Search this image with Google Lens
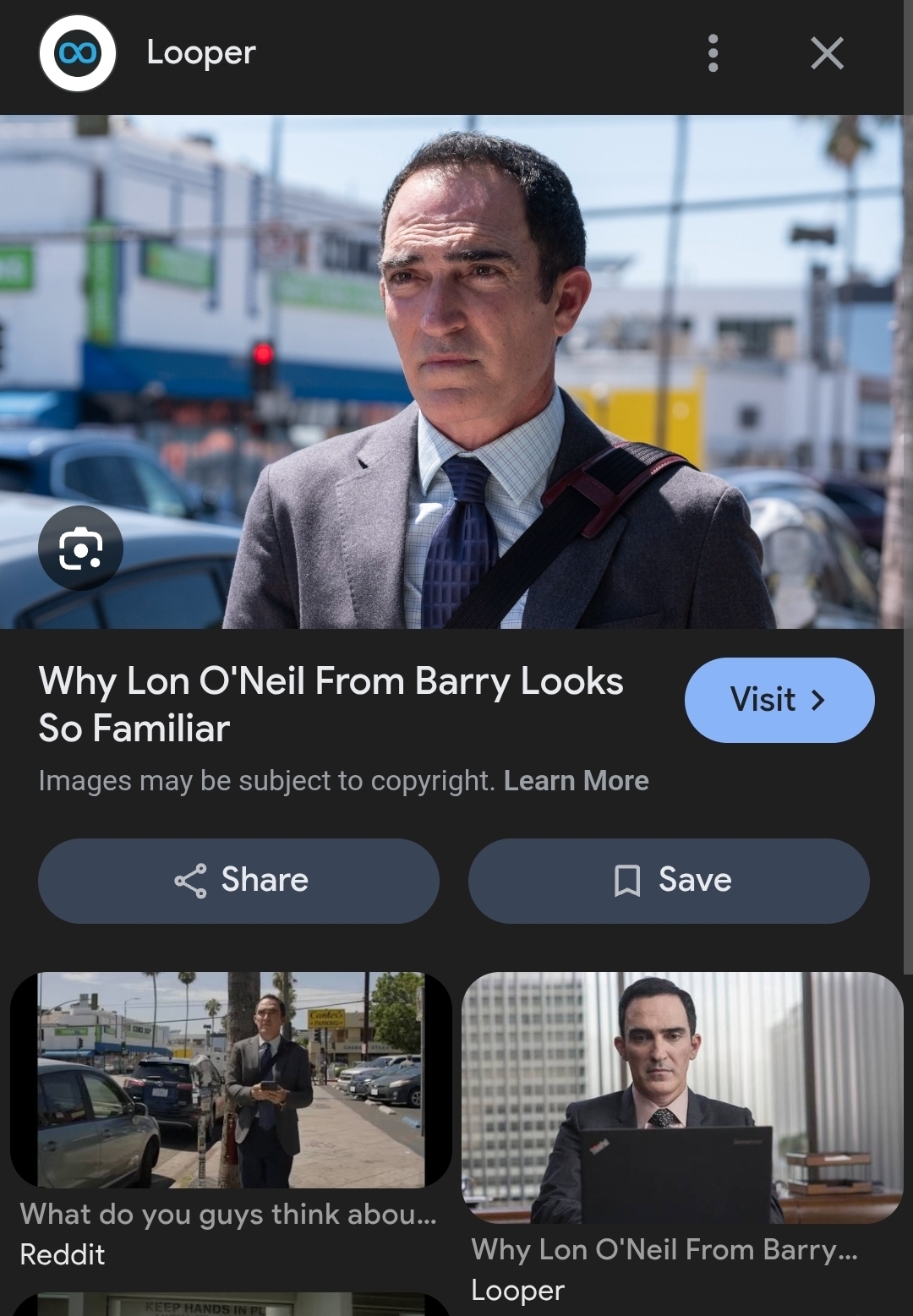Screen dimensions: 913x1316 coord(80,549)
